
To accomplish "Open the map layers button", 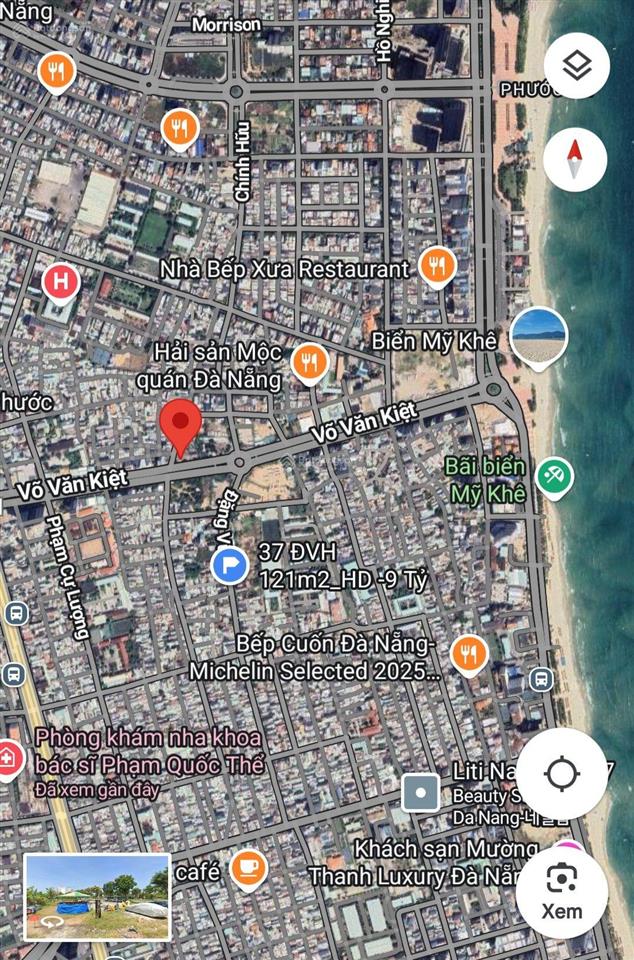I will (x=577, y=67).
